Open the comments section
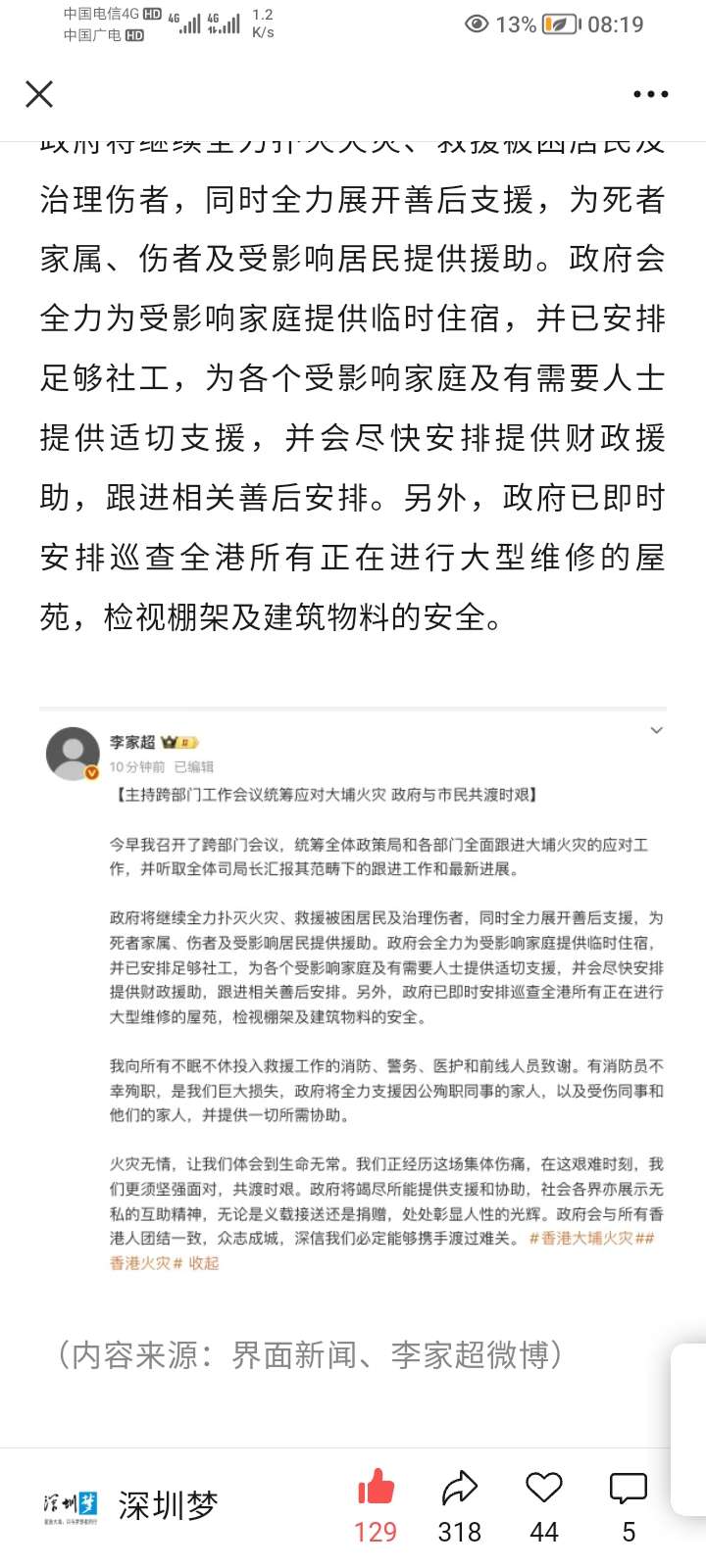 [x=628, y=1488]
